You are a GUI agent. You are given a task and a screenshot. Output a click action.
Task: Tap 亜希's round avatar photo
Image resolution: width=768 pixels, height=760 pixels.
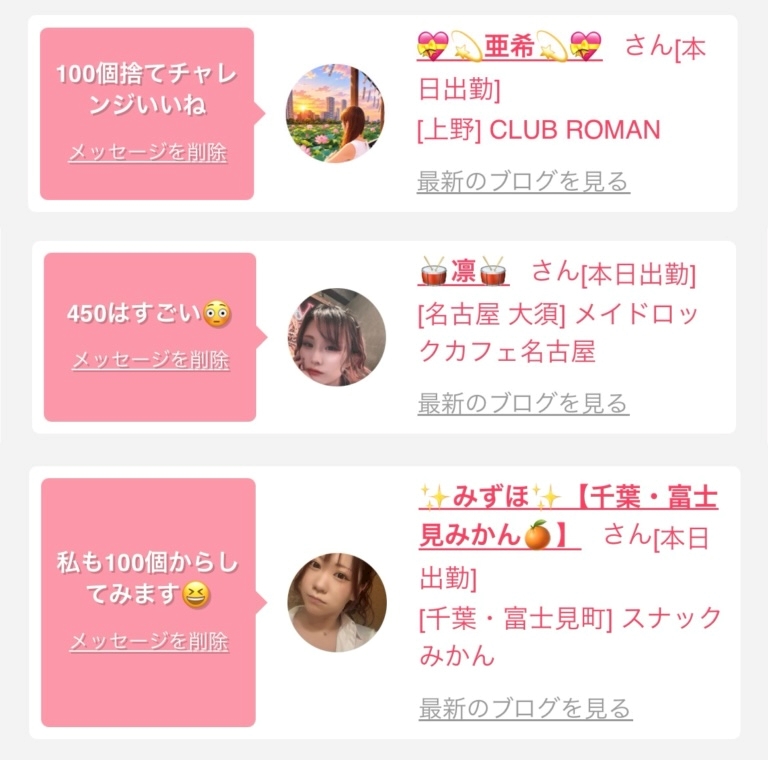click(x=335, y=113)
